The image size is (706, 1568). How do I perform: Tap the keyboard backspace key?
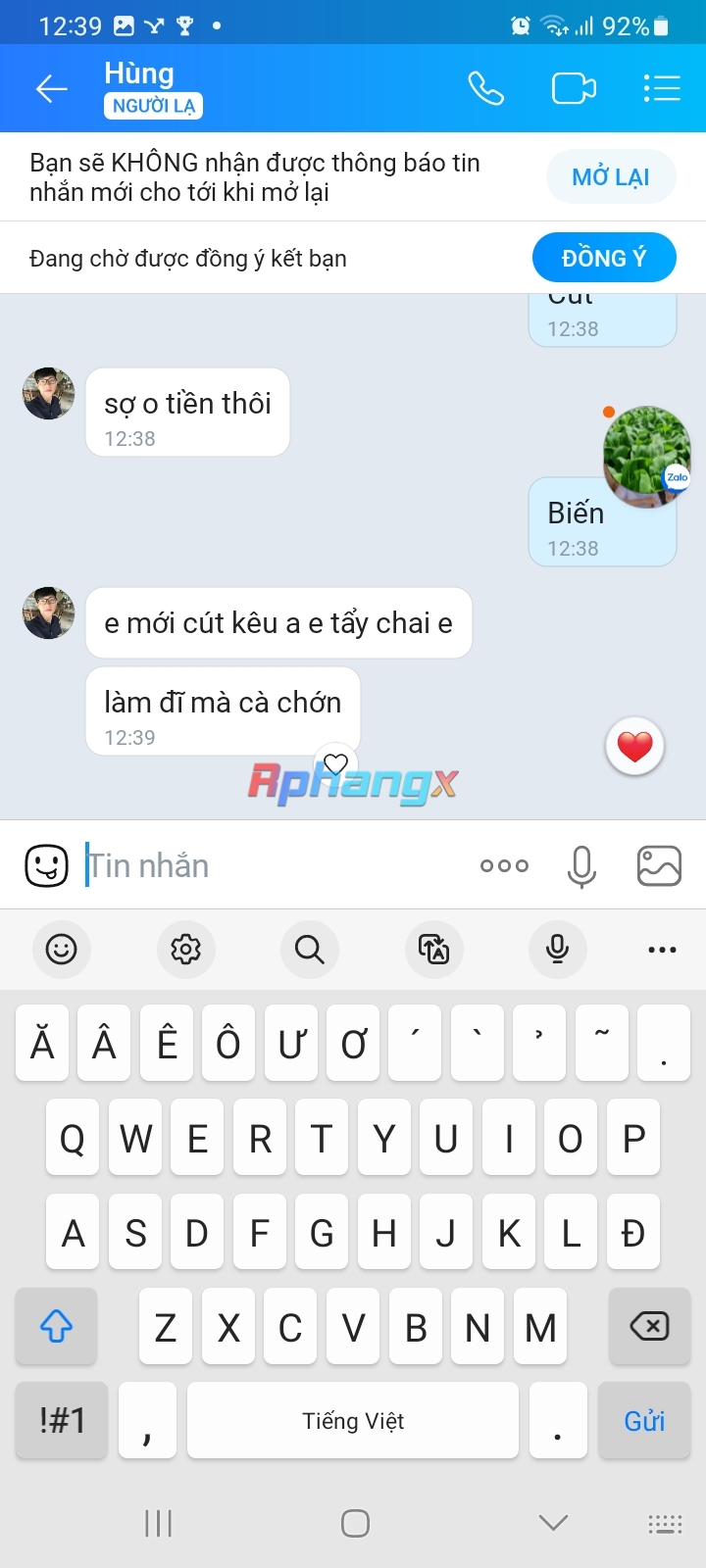649,1327
